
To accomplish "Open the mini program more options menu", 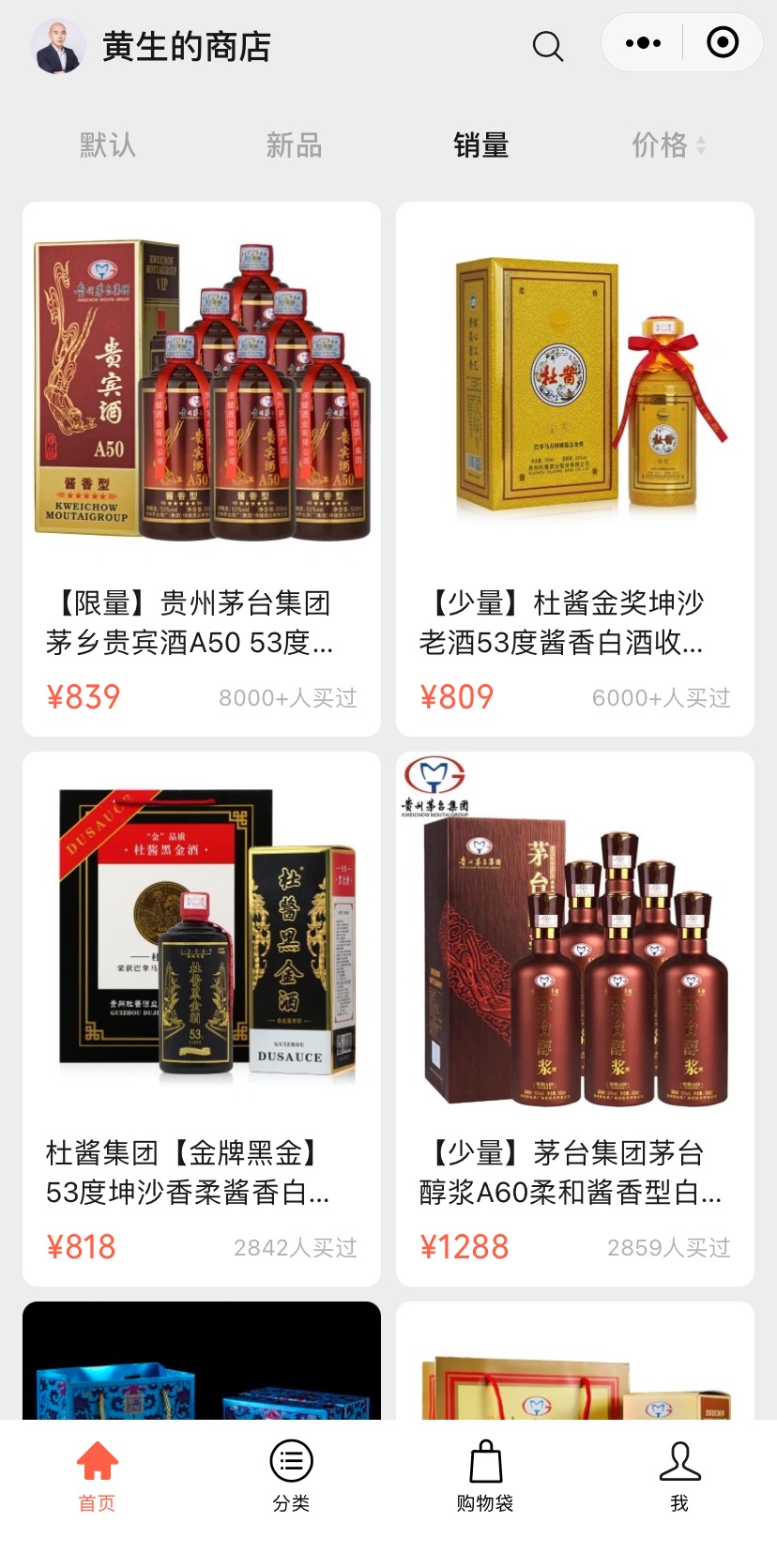I will tap(643, 43).
